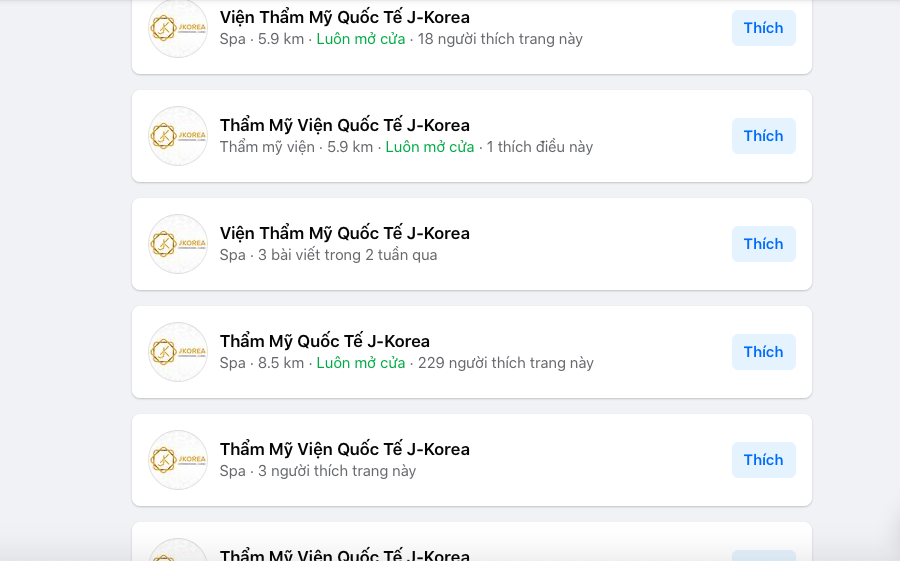
Task: Open the result with 1 thích điều này
Action: coord(344,125)
